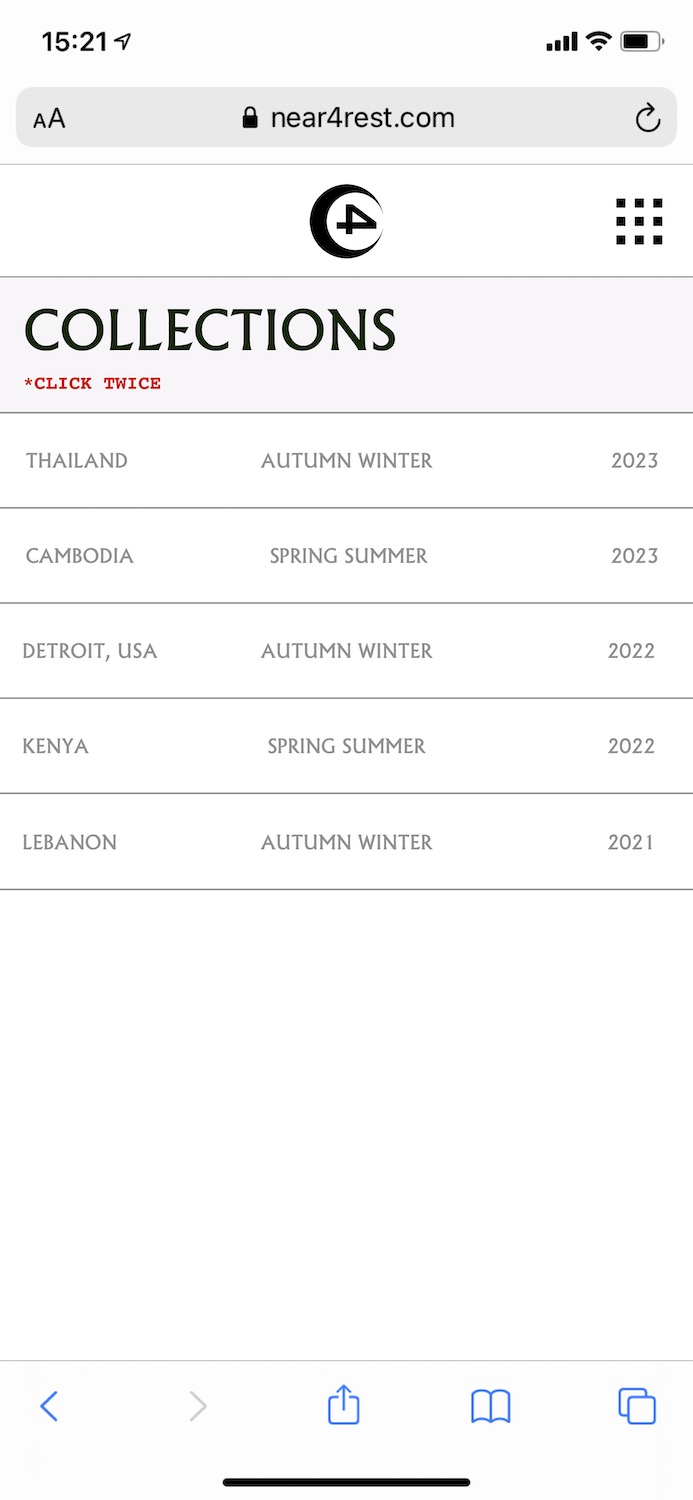Open the Lebanon Autumn Winter 2021 collection
The height and width of the screenshot is (1500, 693).
(x=346, y=842)
